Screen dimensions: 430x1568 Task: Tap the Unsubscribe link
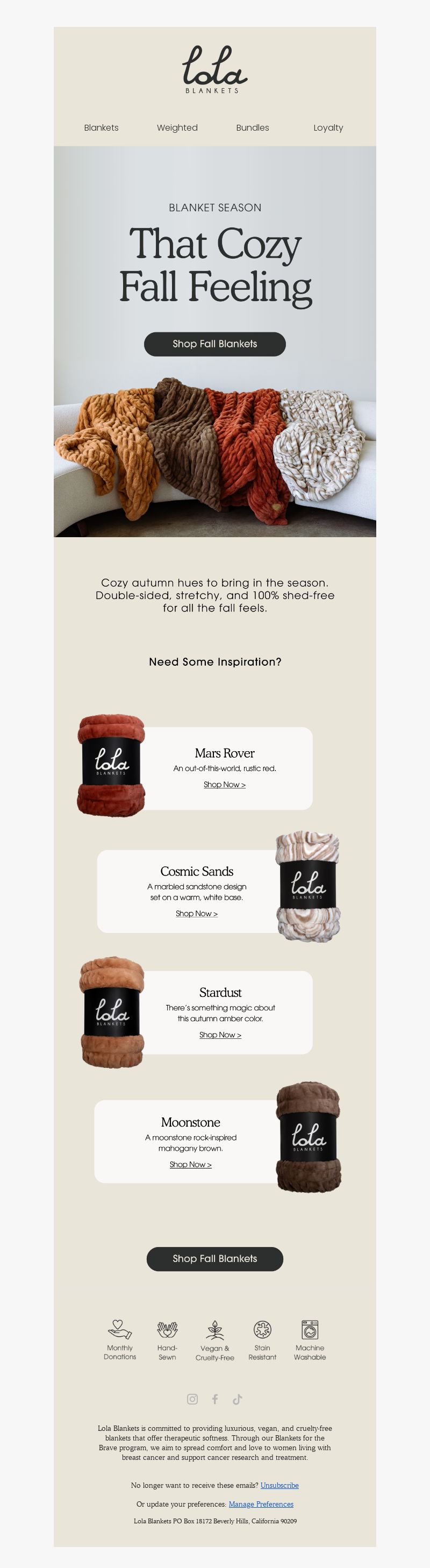click(279, 1485)
